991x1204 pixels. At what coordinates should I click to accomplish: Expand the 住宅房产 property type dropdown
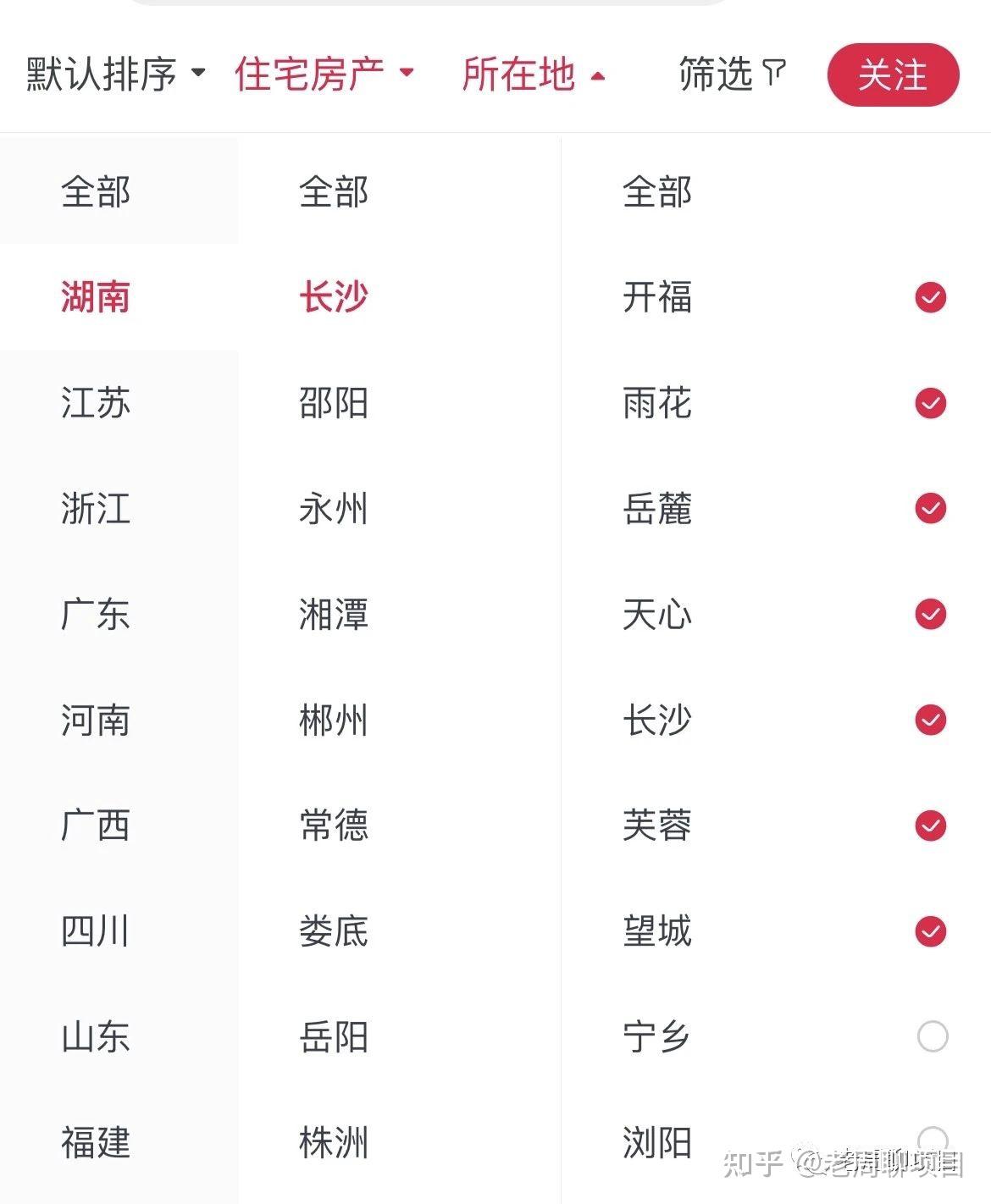[324, 74]
